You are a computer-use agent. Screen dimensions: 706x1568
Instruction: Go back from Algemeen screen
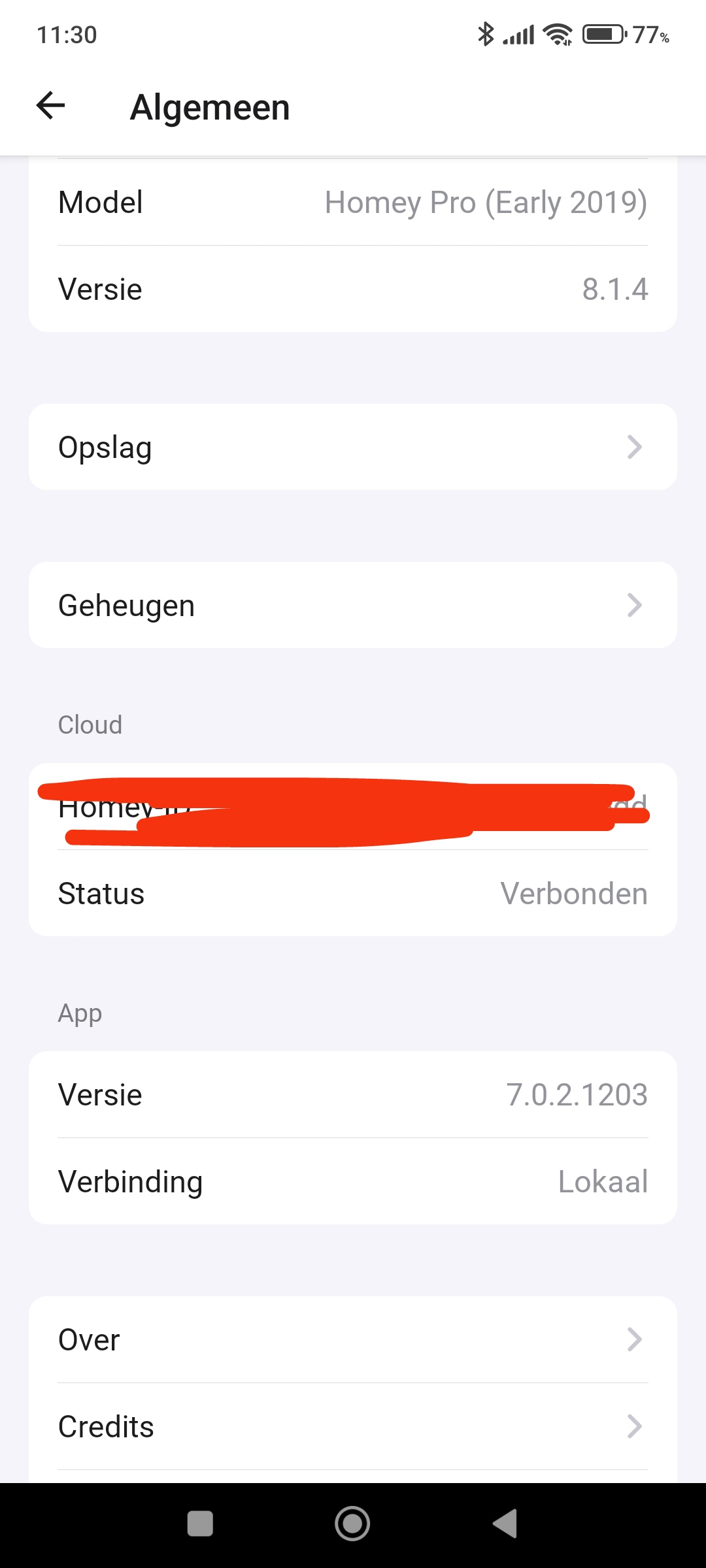pyautogui.click(x=50, y=106)
